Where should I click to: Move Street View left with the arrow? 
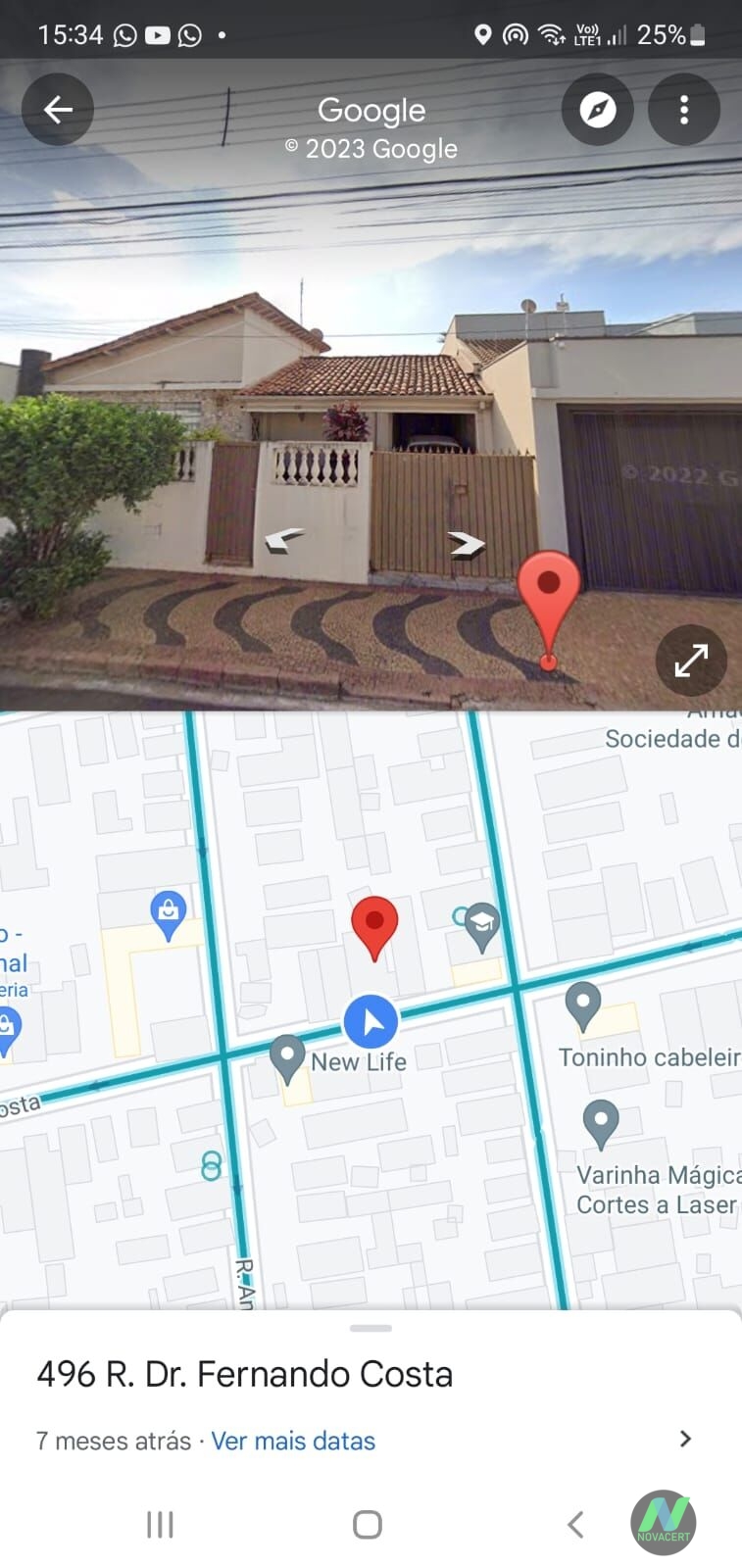tap(285, 538)
